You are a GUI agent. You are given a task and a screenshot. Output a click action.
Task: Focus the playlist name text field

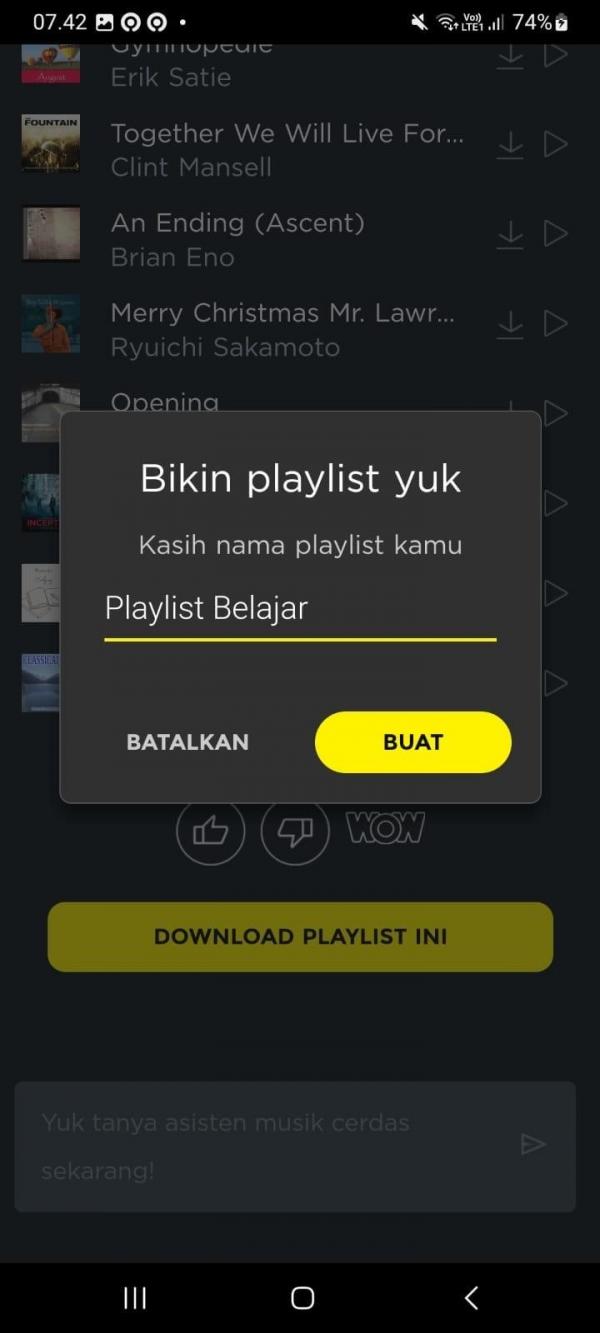[x=300, y=608]
